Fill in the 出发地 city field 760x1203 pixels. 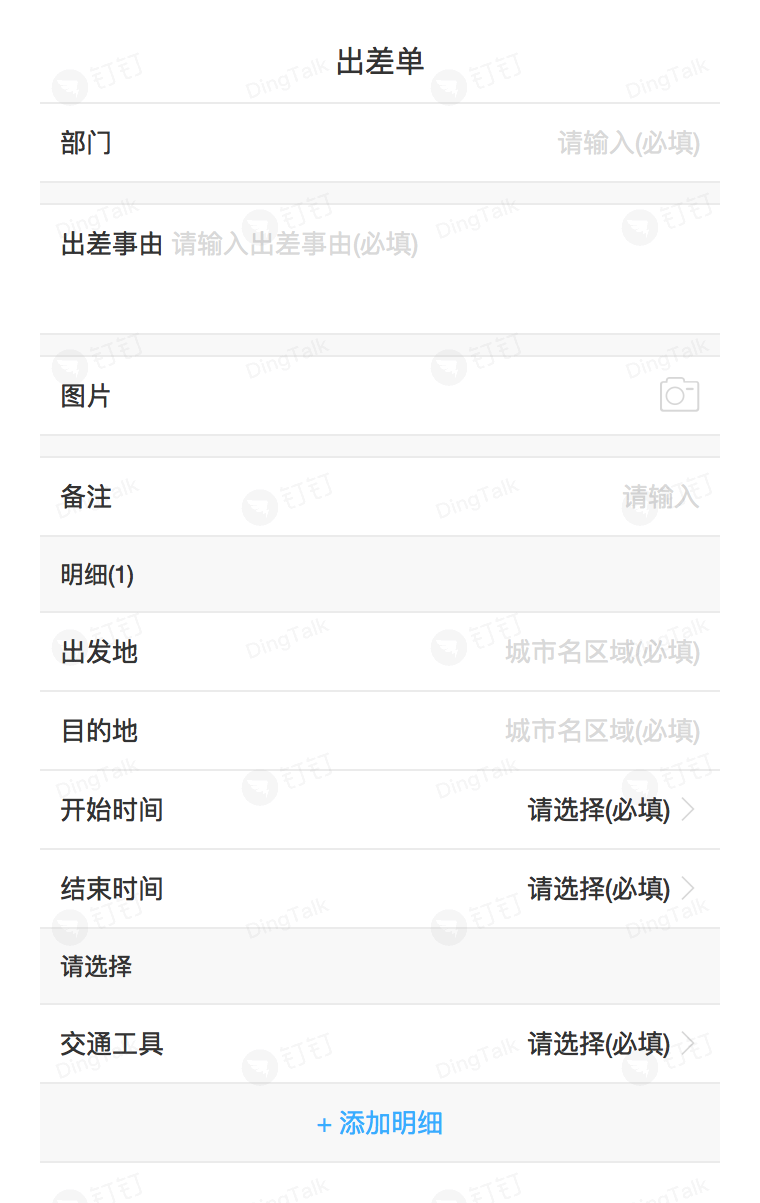(x=601, y=653)
